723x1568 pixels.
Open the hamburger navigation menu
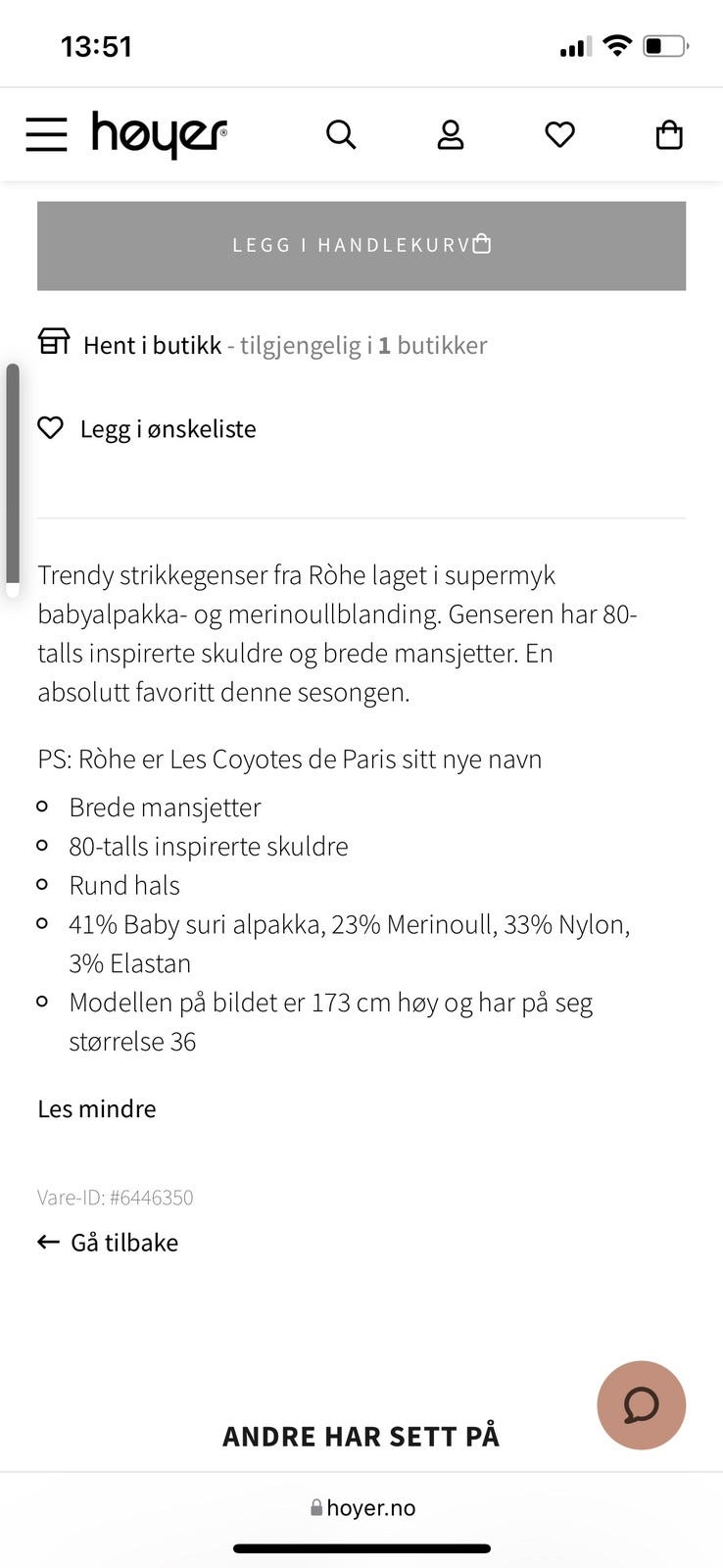pyautogui.click(x=46, y=134)
